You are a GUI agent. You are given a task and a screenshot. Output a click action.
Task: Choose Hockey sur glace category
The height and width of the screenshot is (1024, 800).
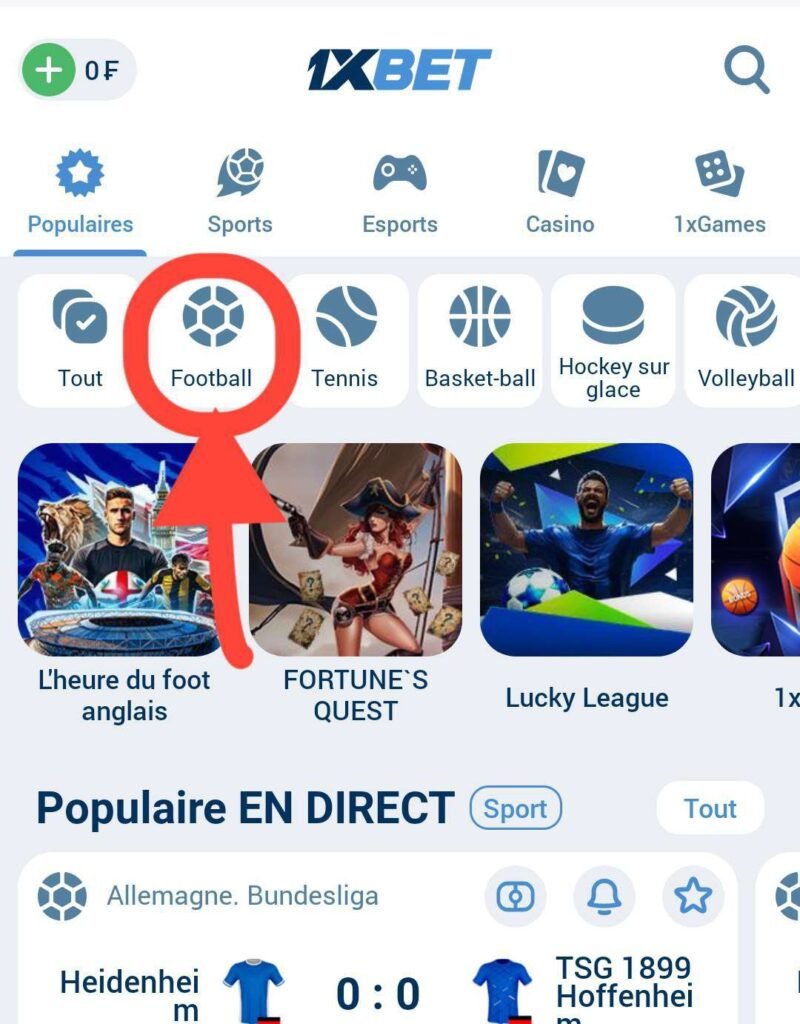[613, 340]
